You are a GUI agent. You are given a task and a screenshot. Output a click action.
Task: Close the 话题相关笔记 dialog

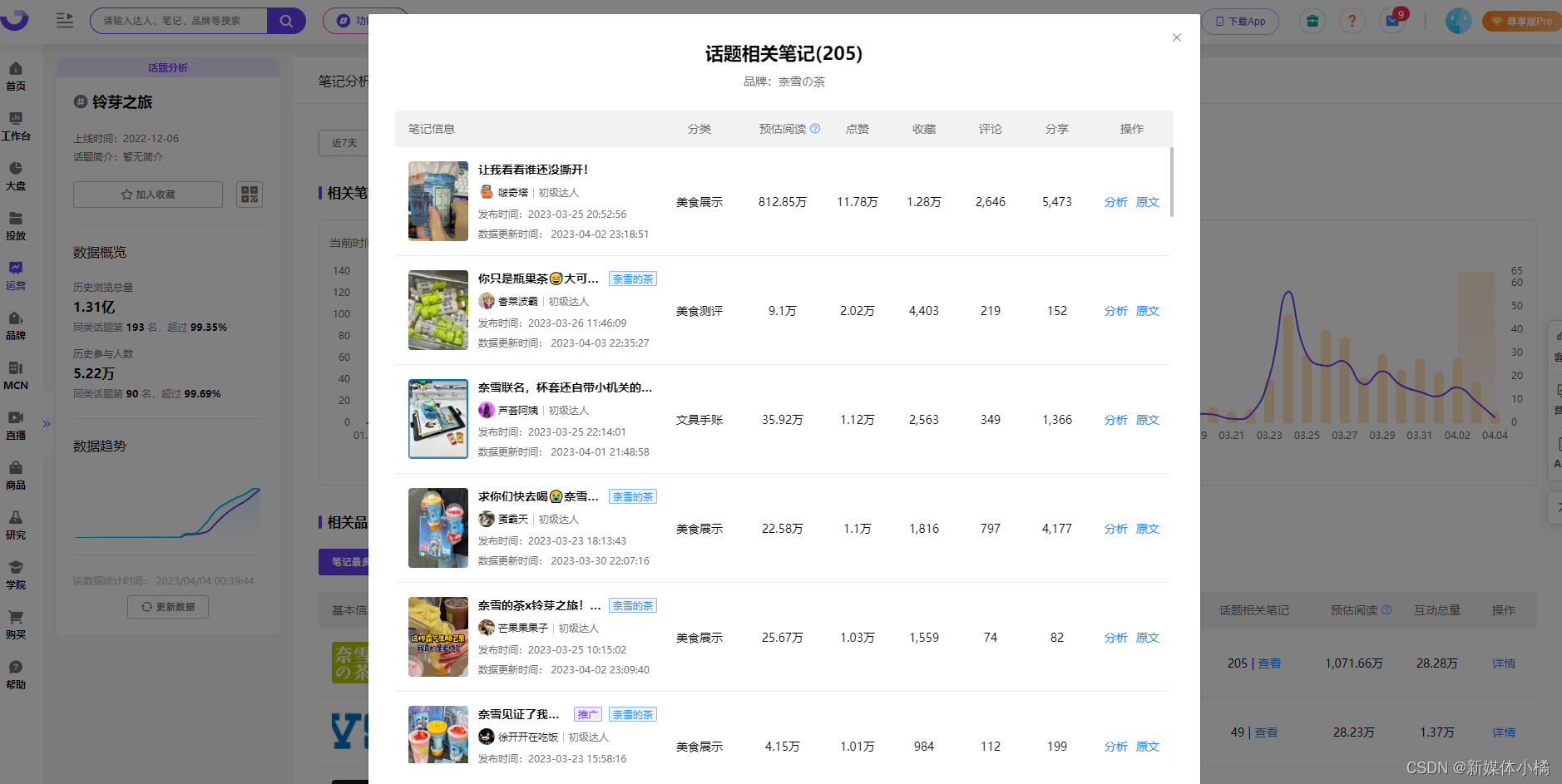coord(1176,37)
